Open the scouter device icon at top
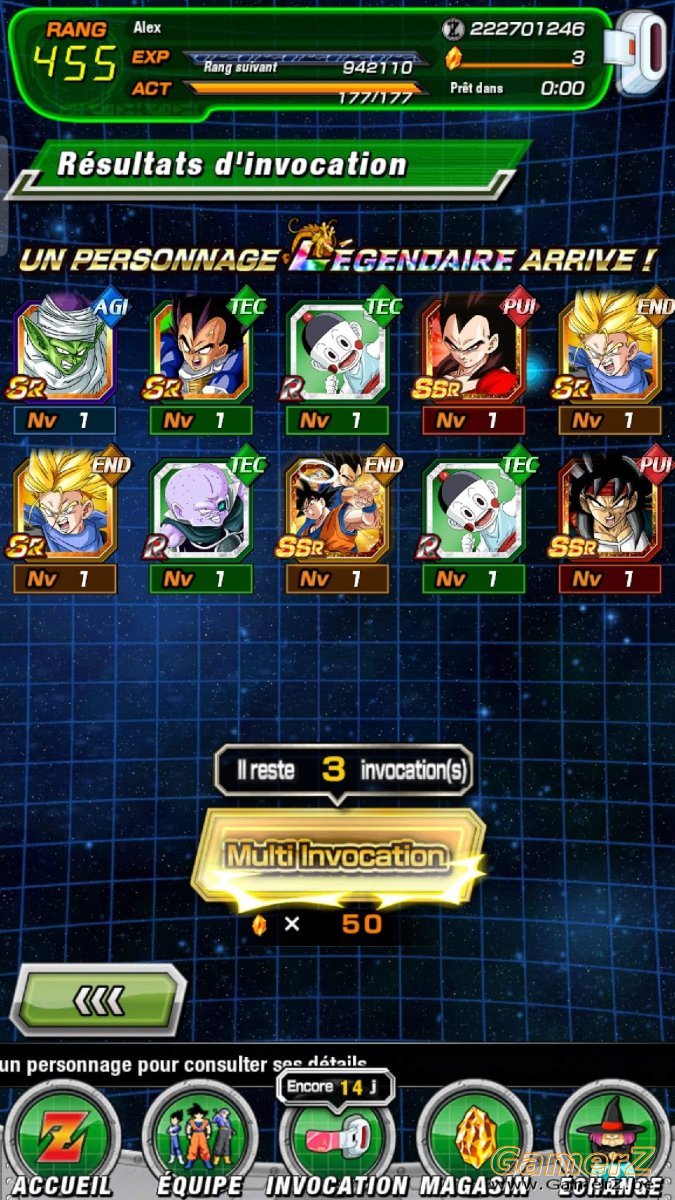 642,52
